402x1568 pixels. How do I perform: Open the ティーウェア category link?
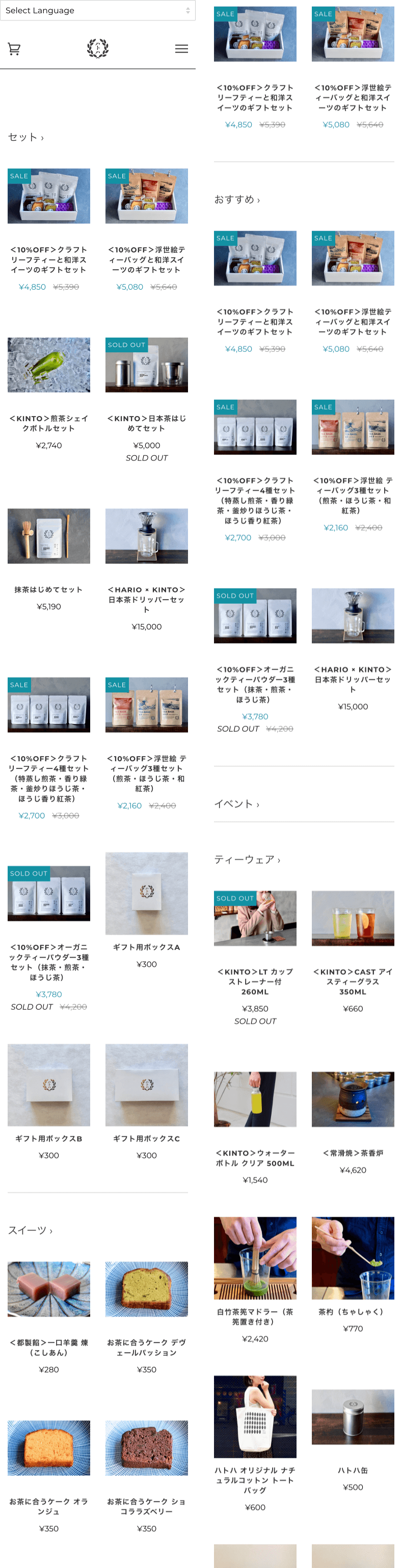click(x=247, y=860)
